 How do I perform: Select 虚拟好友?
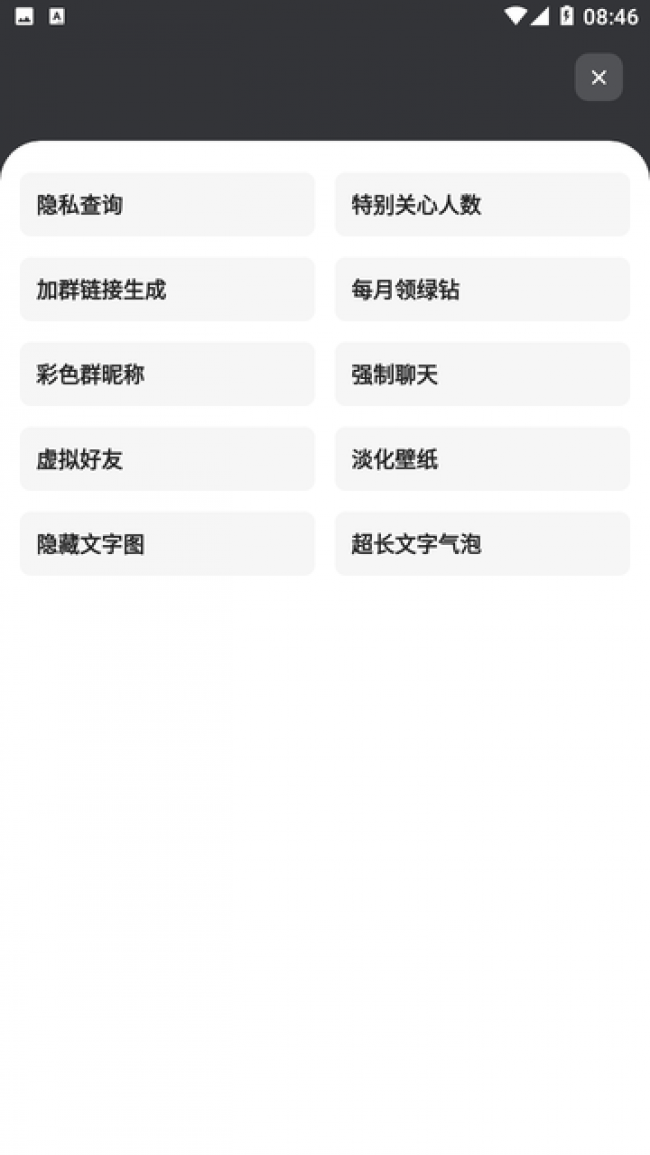pos(167,460)
